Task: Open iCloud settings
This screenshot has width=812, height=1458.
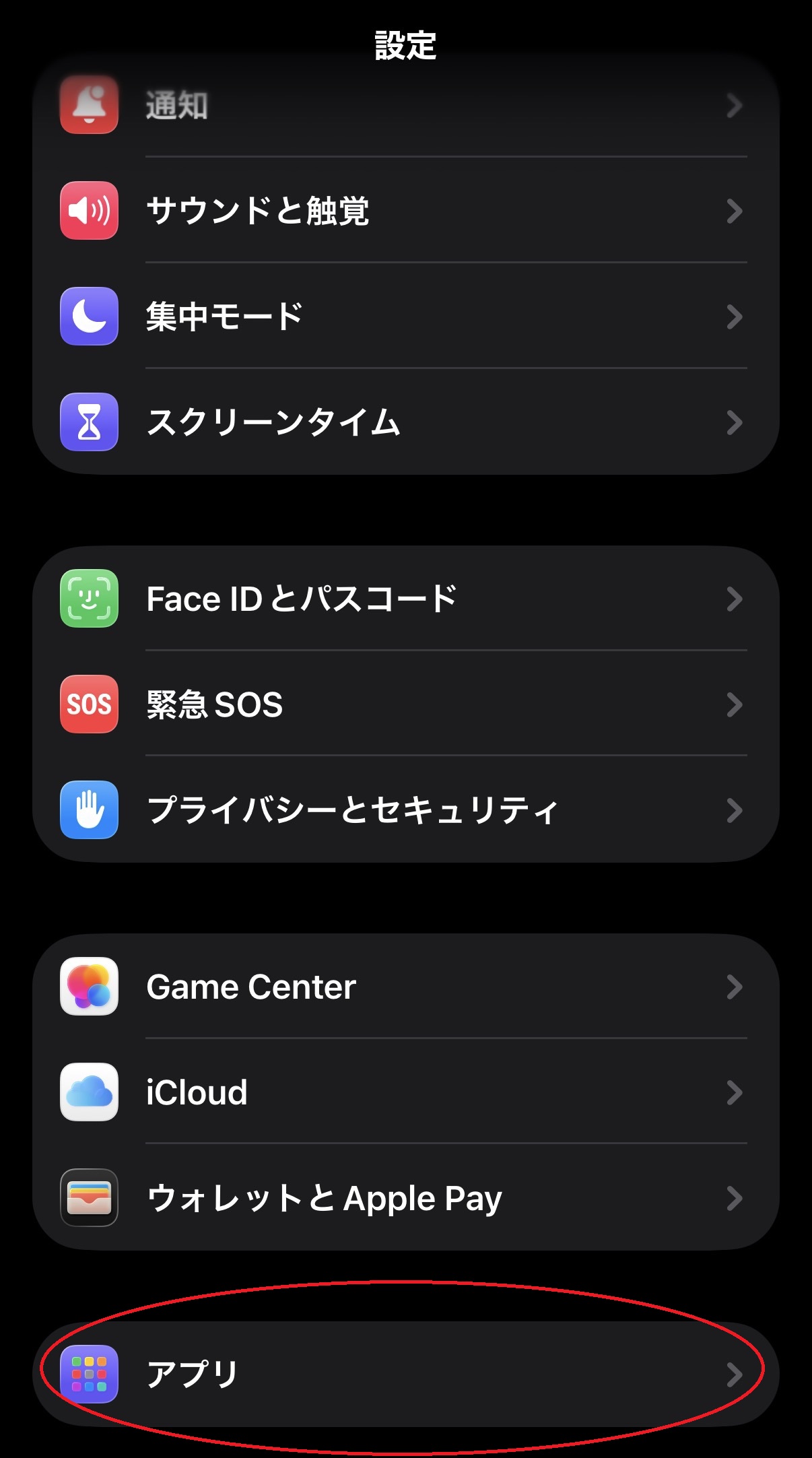Action: coord(404,1092)
